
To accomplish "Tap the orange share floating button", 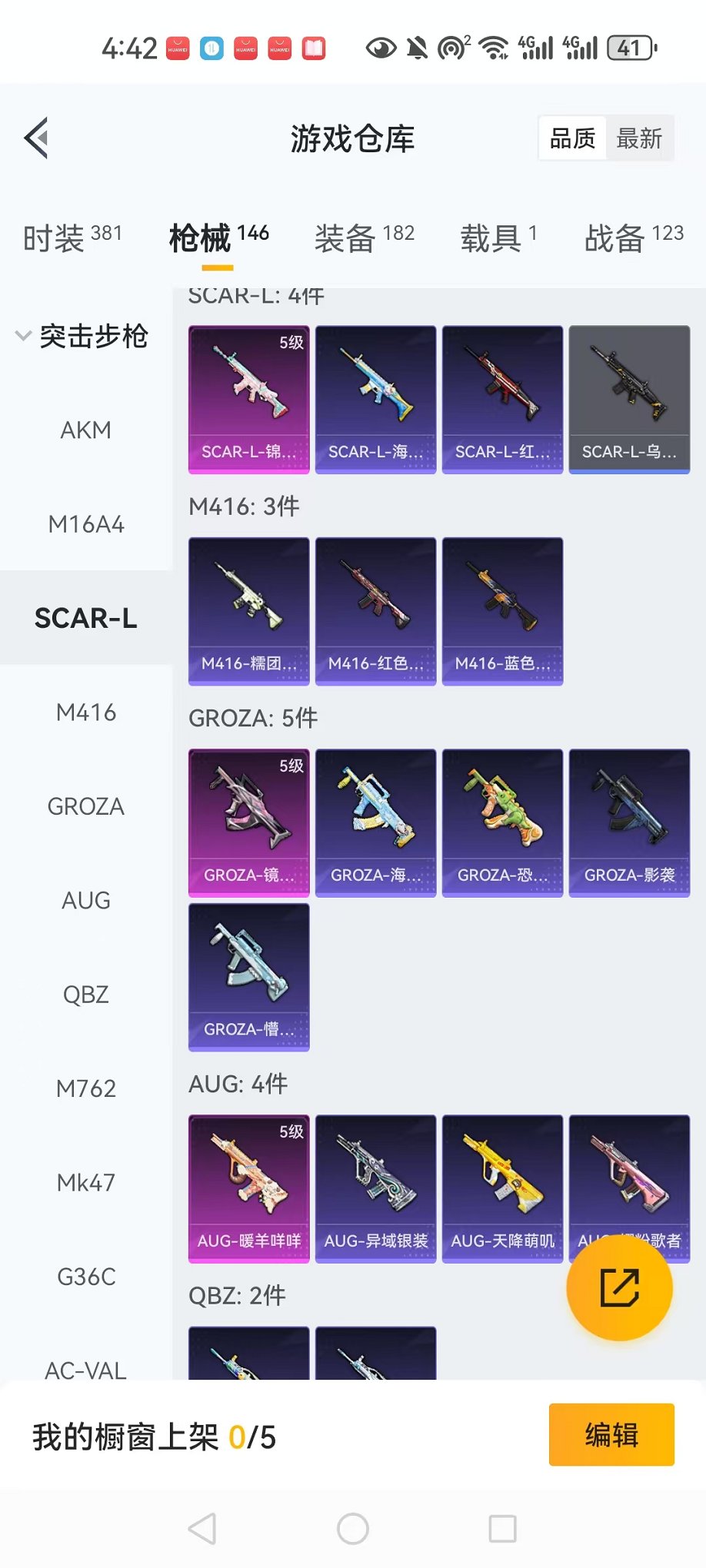I will pyautogui.click(x=619, y=1287).
